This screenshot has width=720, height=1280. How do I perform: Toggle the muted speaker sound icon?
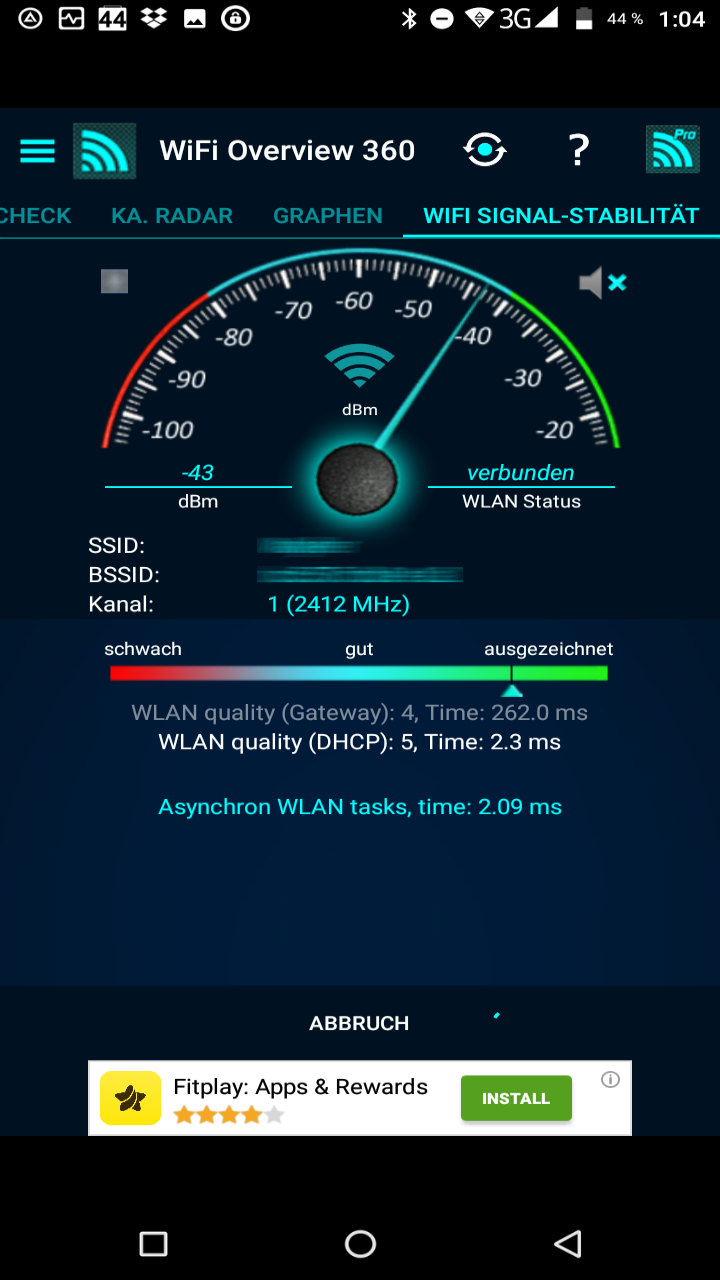click(602, 283)
